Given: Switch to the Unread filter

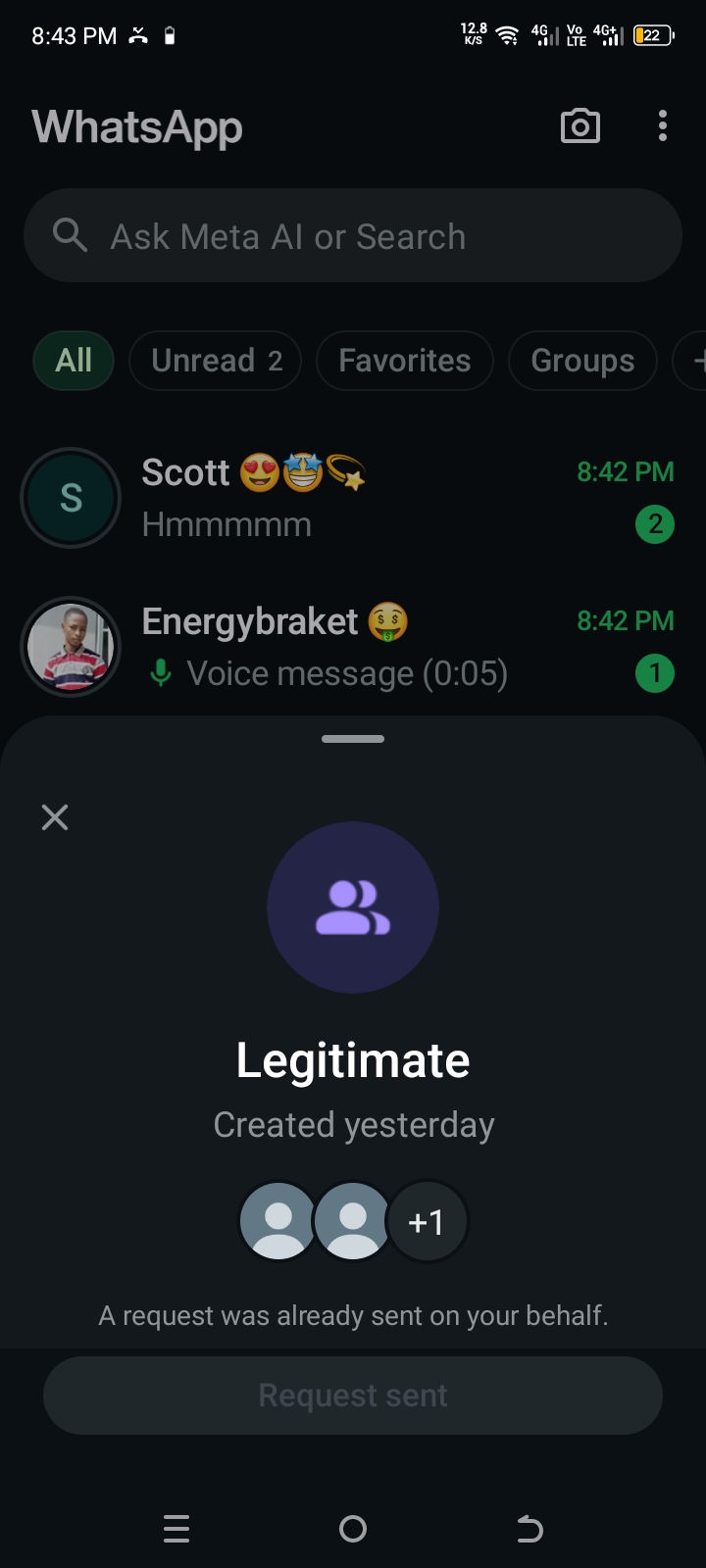Looking at the screenshot, I should pos(216,361).
